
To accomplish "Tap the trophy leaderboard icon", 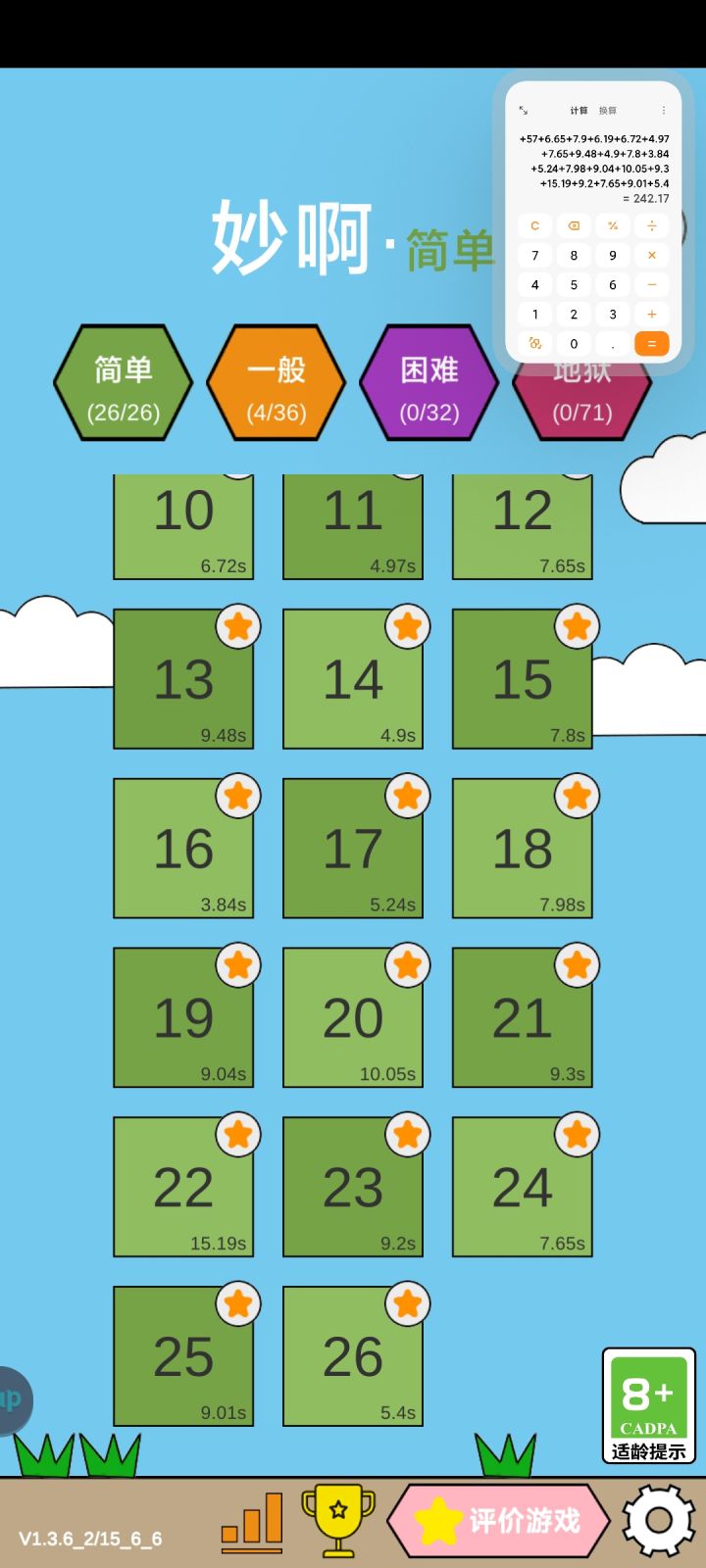I will 337,1517.
